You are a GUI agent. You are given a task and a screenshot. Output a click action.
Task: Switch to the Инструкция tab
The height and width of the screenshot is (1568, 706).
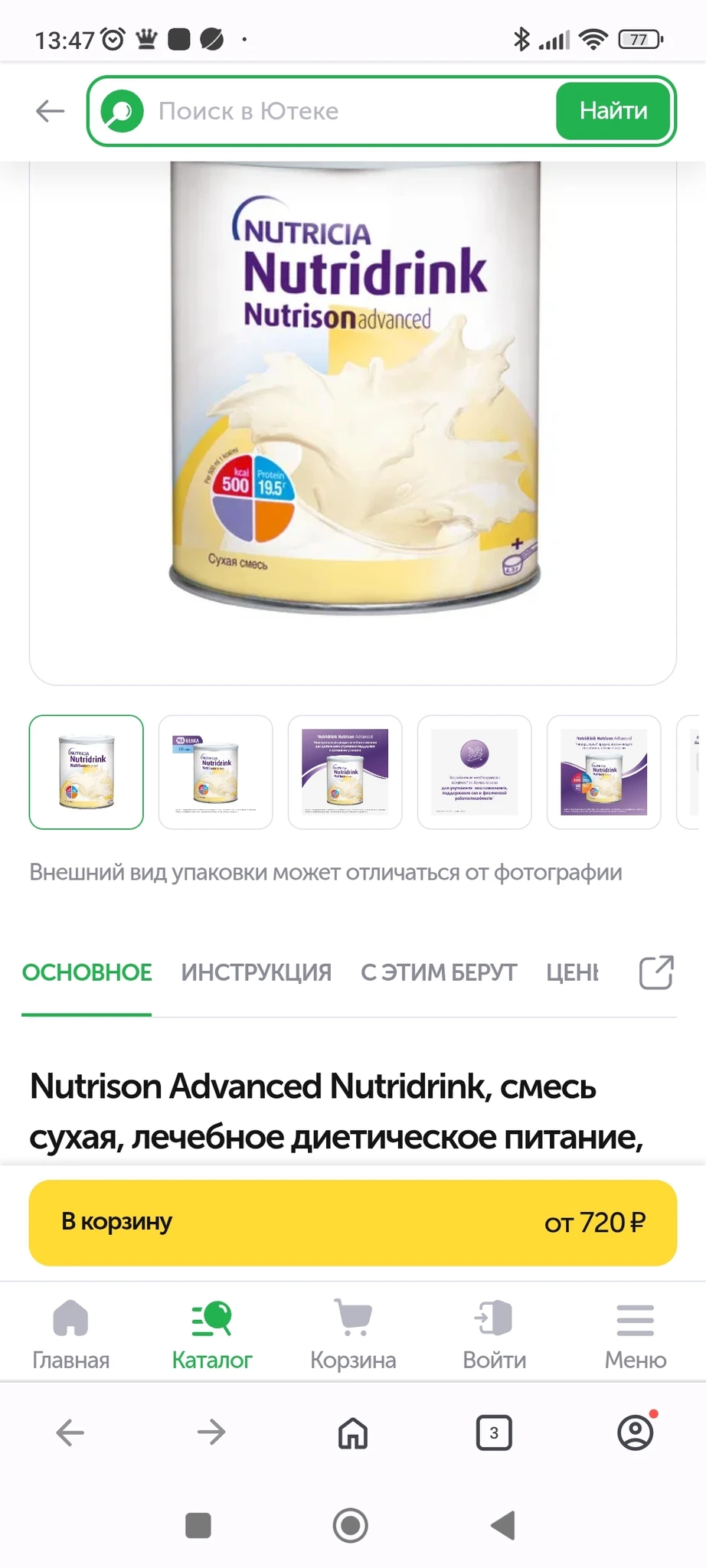pos(256,972)
